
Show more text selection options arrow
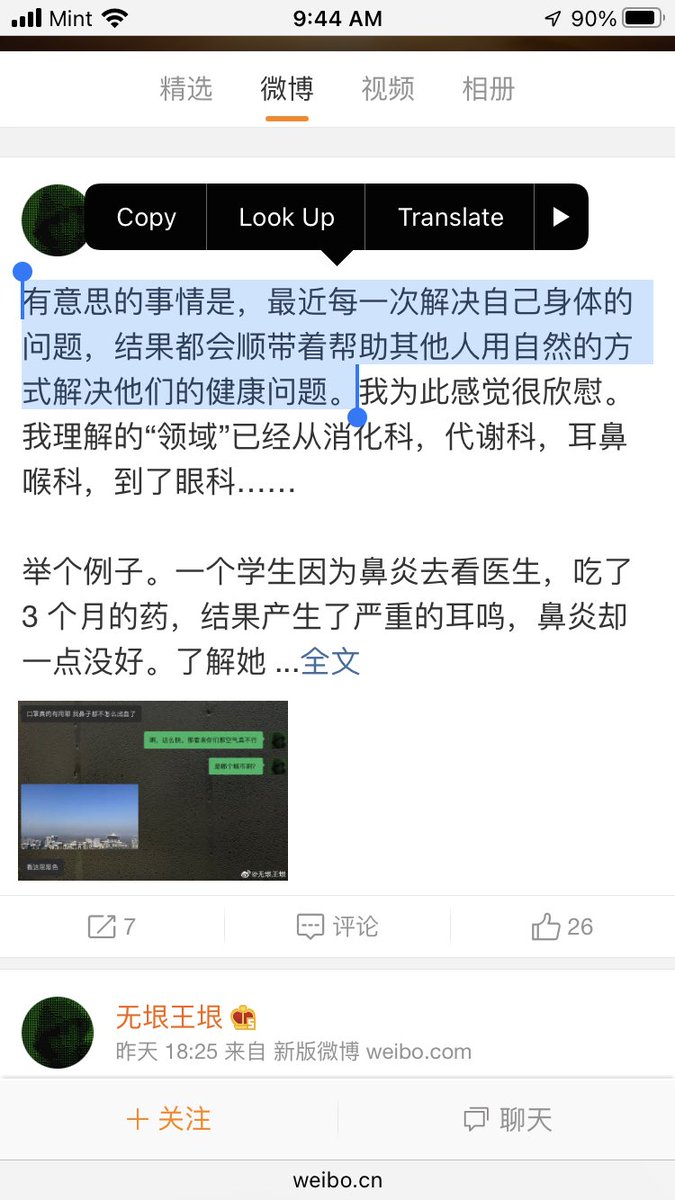click(x=561, y=217)
